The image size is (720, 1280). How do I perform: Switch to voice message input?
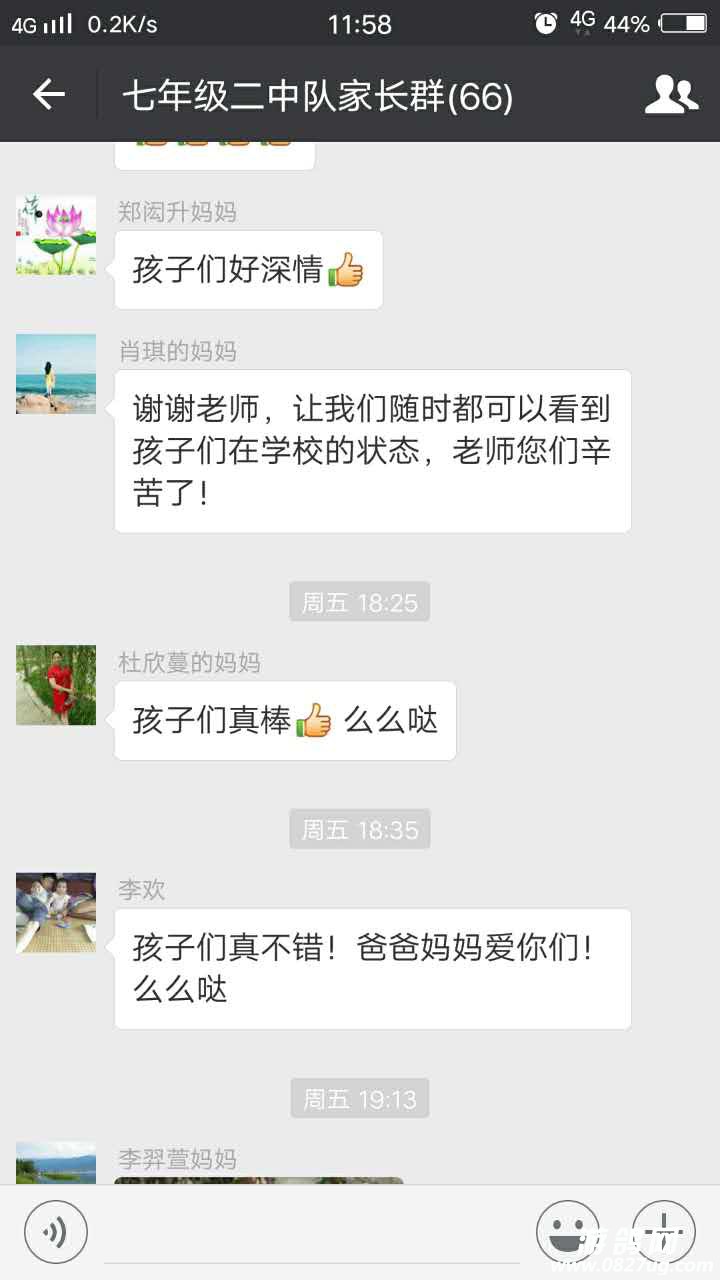(x=56, y=1231)
